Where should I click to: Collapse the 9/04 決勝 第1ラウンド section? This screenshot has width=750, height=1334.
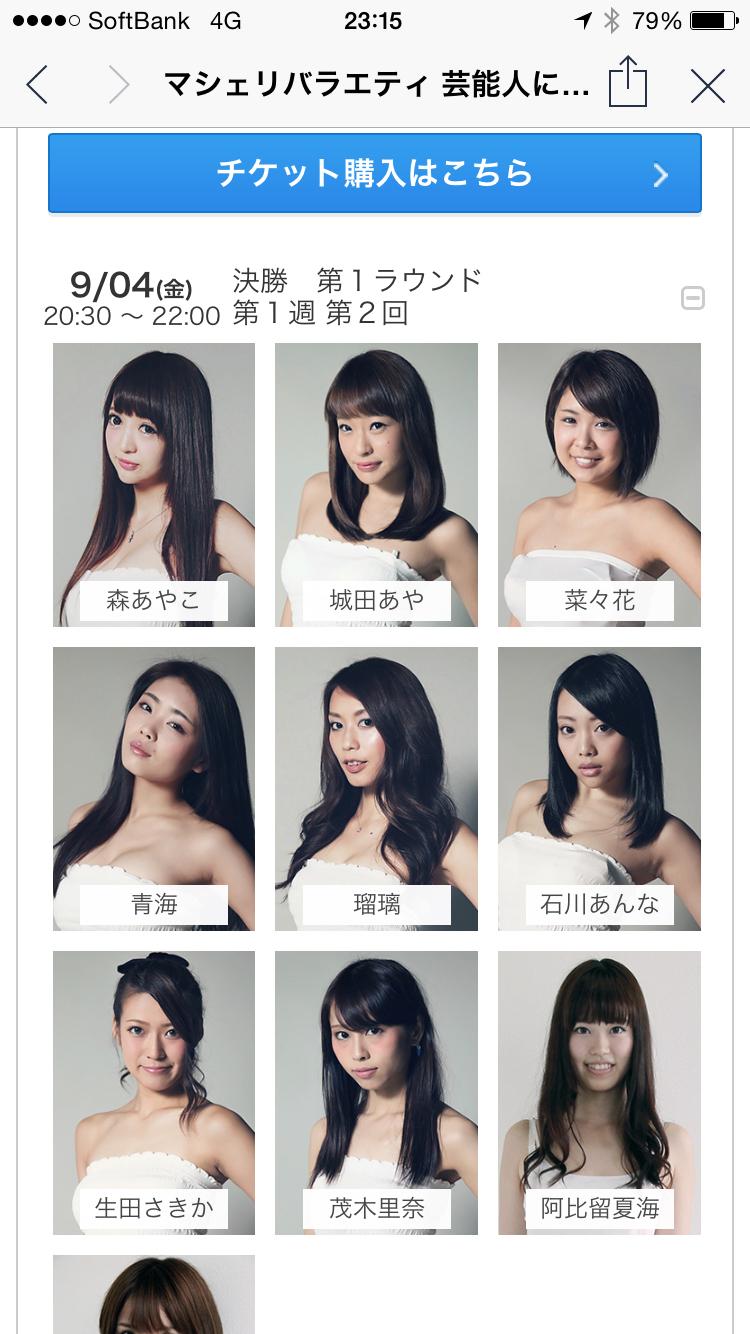pyautogui.click(x=692, y=298)
